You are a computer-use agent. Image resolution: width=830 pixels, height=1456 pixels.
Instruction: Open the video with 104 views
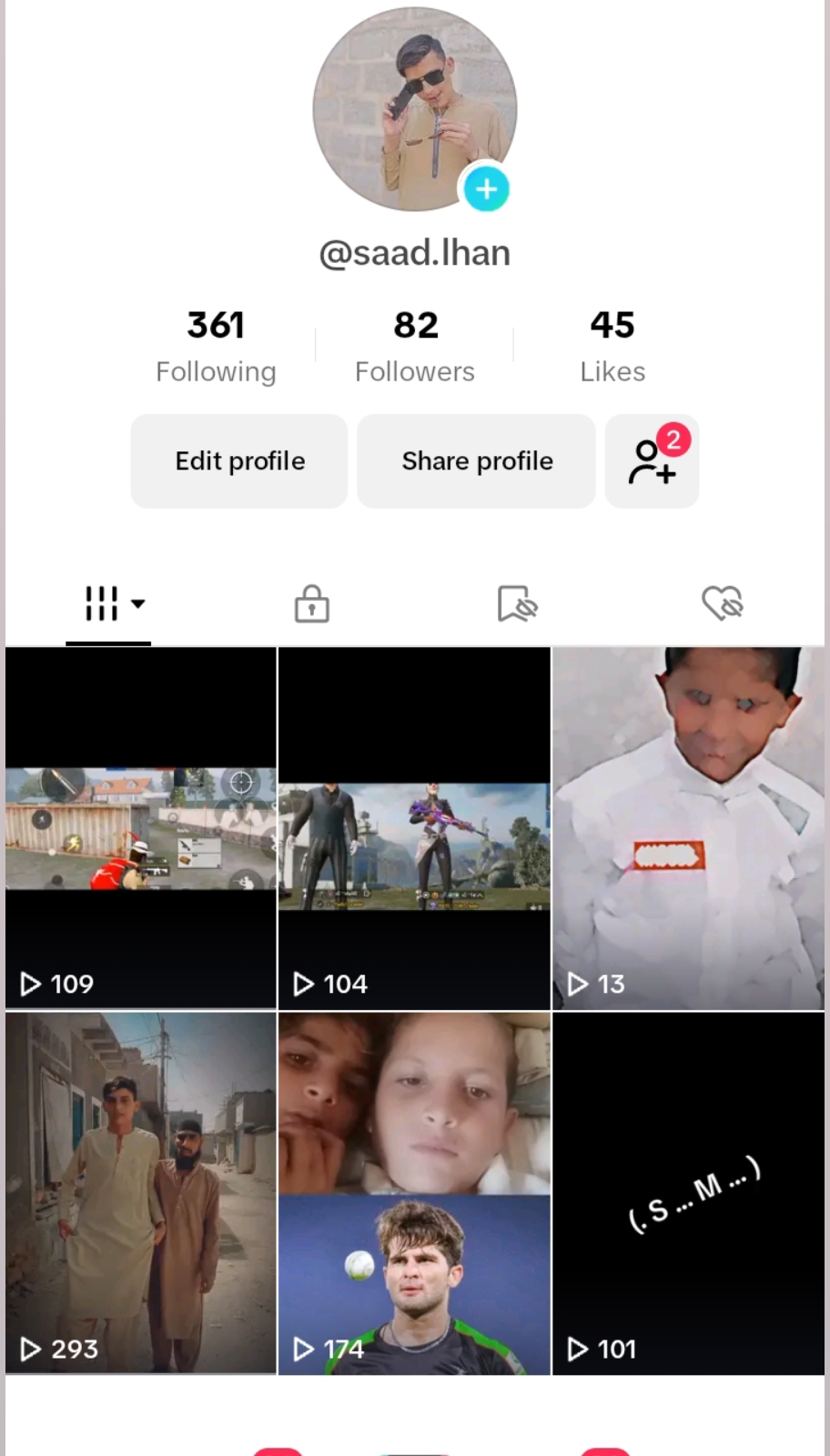[414, 828]
